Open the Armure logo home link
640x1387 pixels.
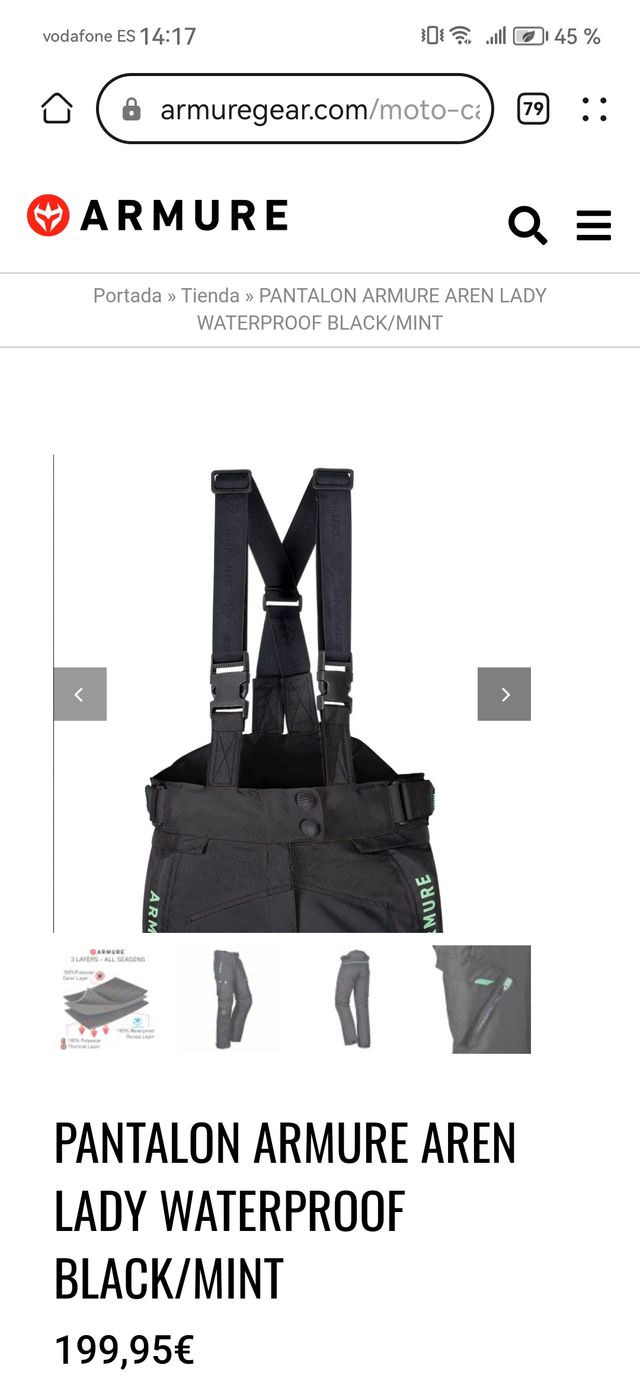pyautogui.click(x=158, y=215)
